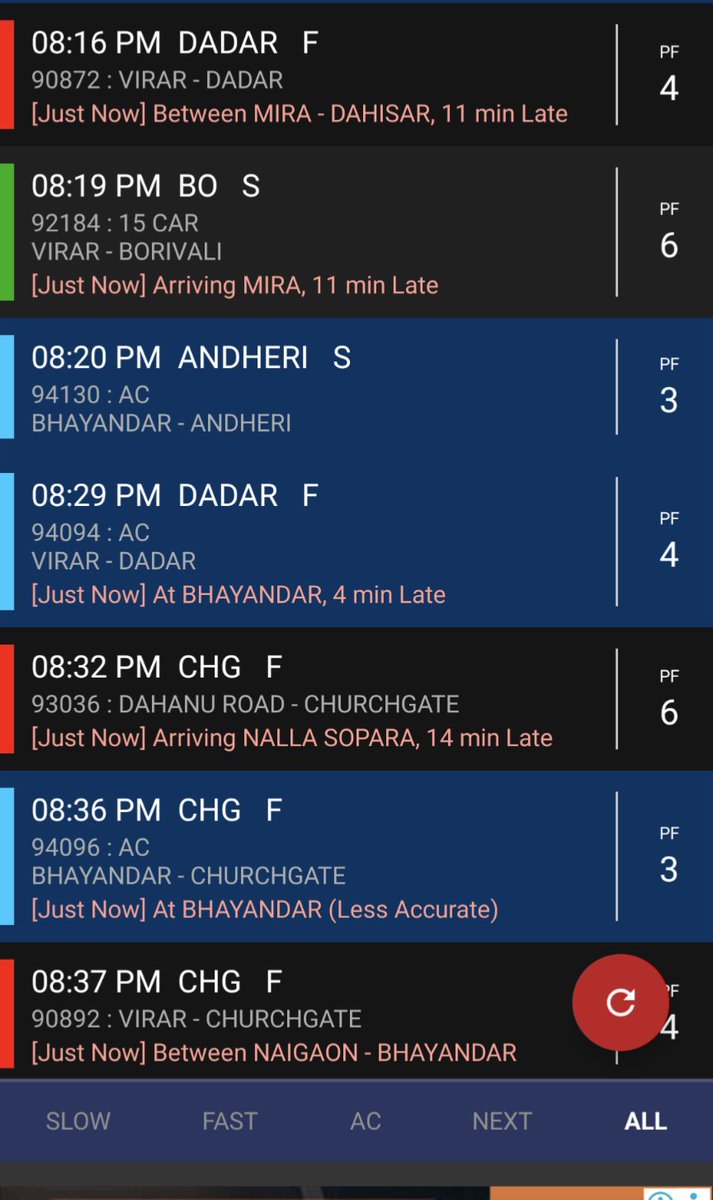This screenshot has height=1200, width=713.
Task: Select the ALL tab
Action: (x=645, y=1121)
